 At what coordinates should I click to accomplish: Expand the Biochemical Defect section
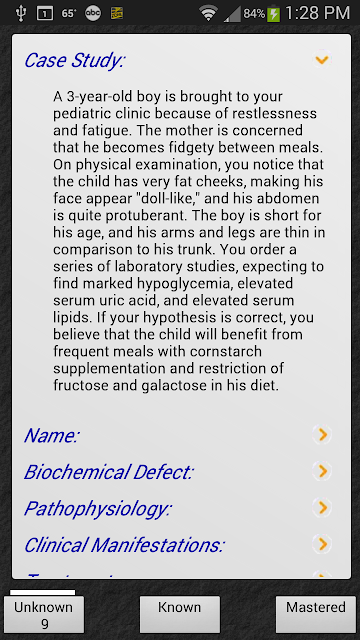(322, 471)
